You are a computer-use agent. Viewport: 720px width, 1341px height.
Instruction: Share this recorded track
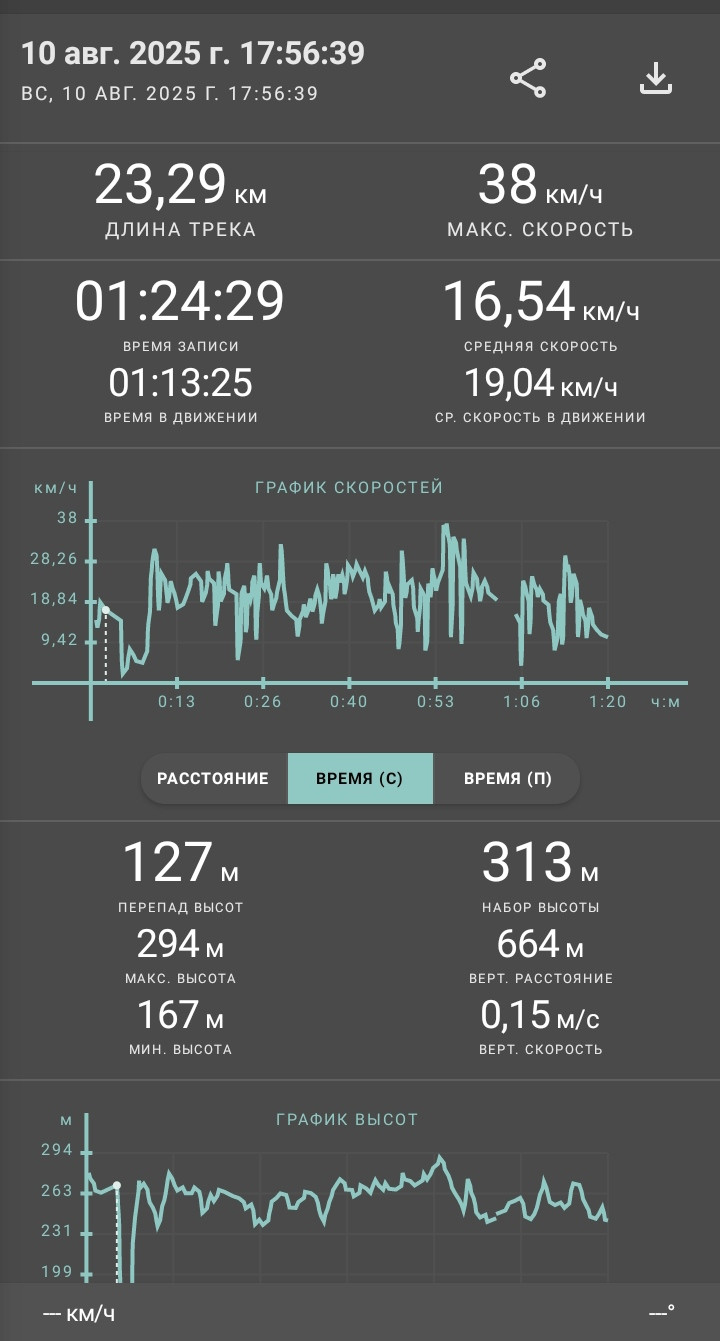(x=528, y=78)
